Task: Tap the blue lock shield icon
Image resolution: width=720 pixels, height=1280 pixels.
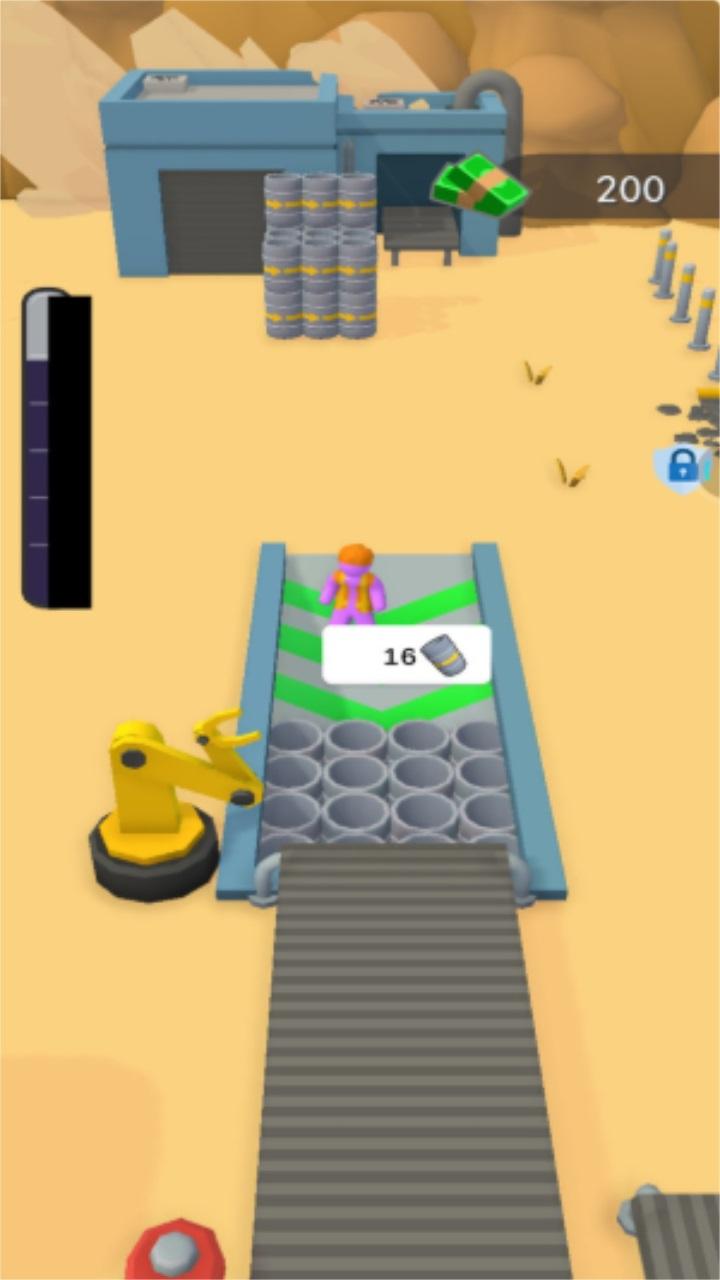Action: tap(682, 467)
